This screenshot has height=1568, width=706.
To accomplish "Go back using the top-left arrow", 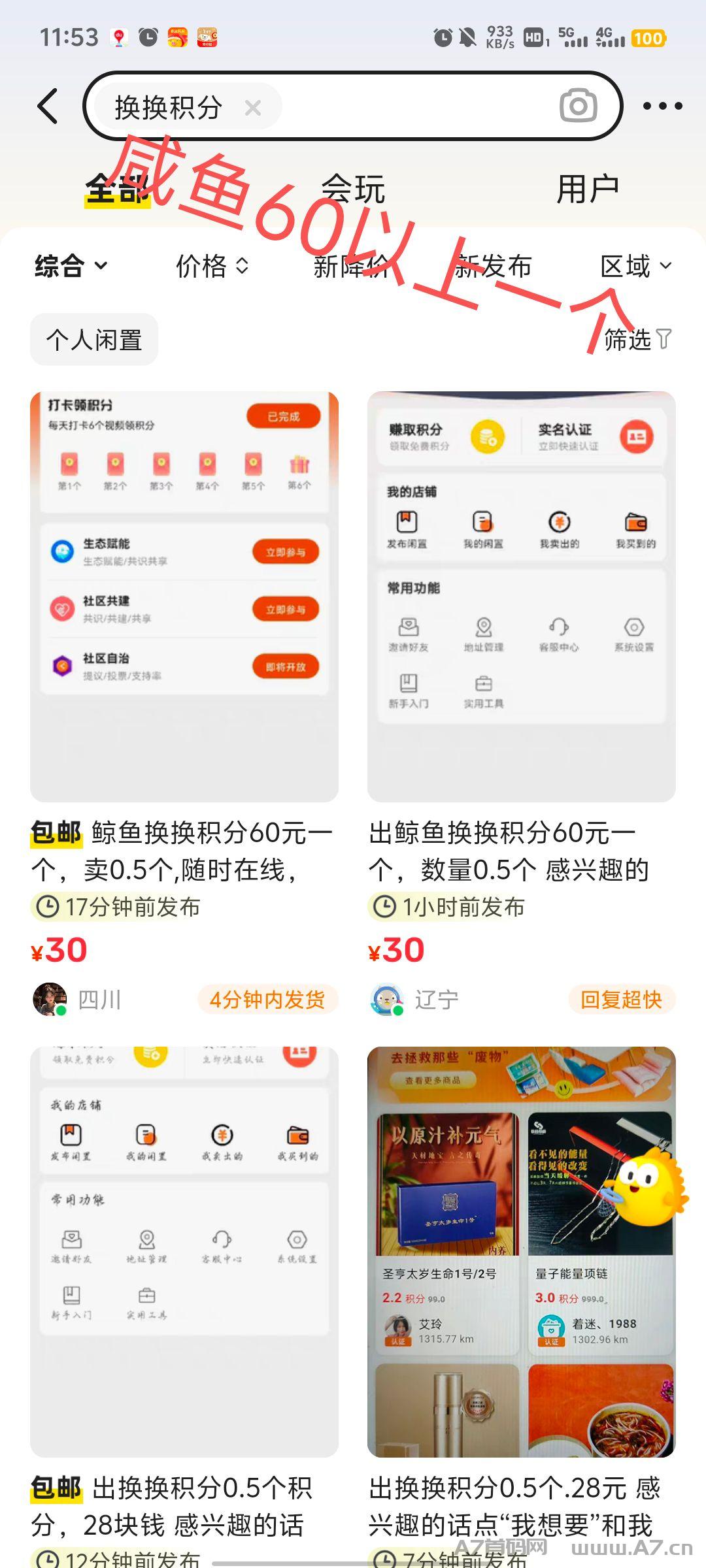I will click(x=48, y=106).
